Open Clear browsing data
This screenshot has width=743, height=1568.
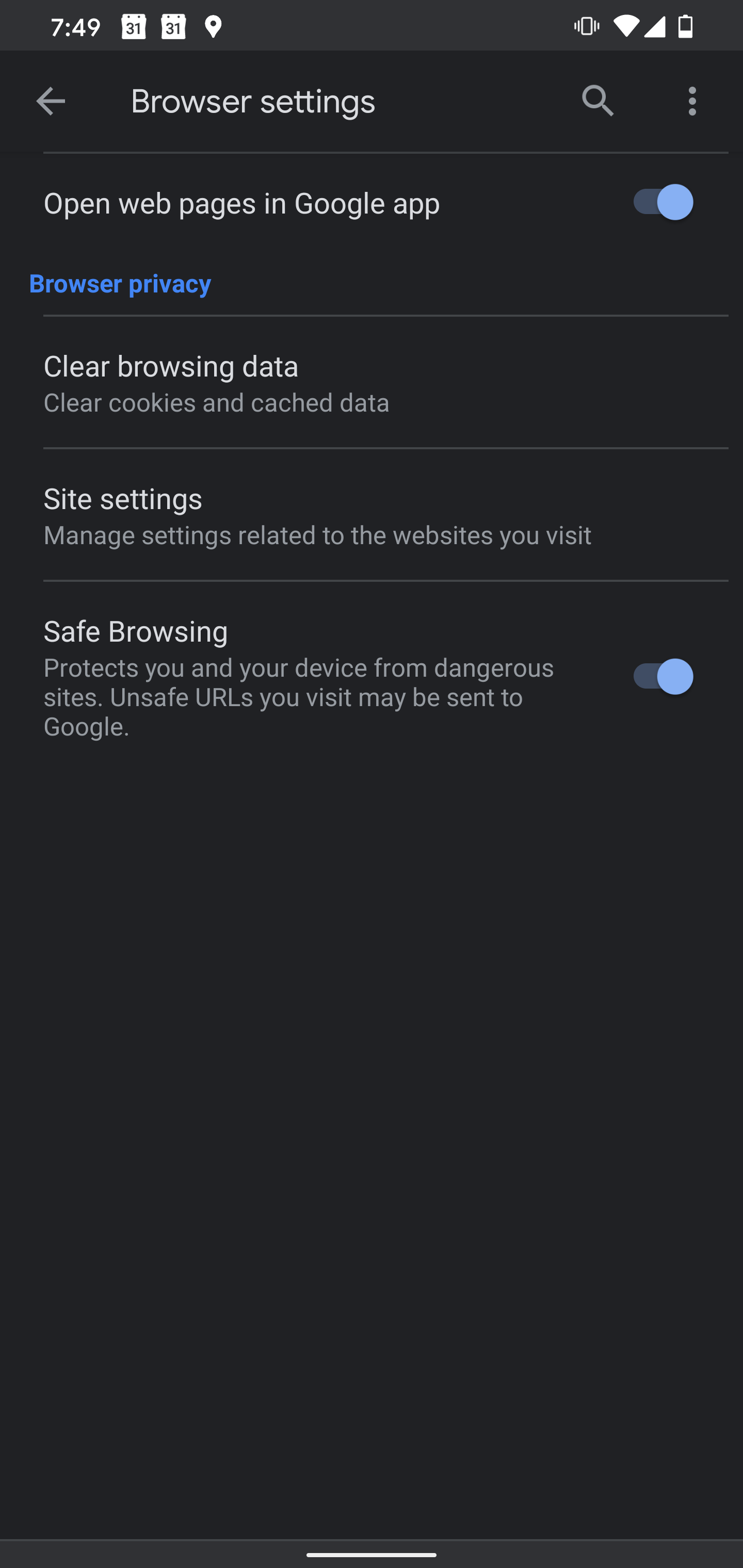[x=372, y=383]
